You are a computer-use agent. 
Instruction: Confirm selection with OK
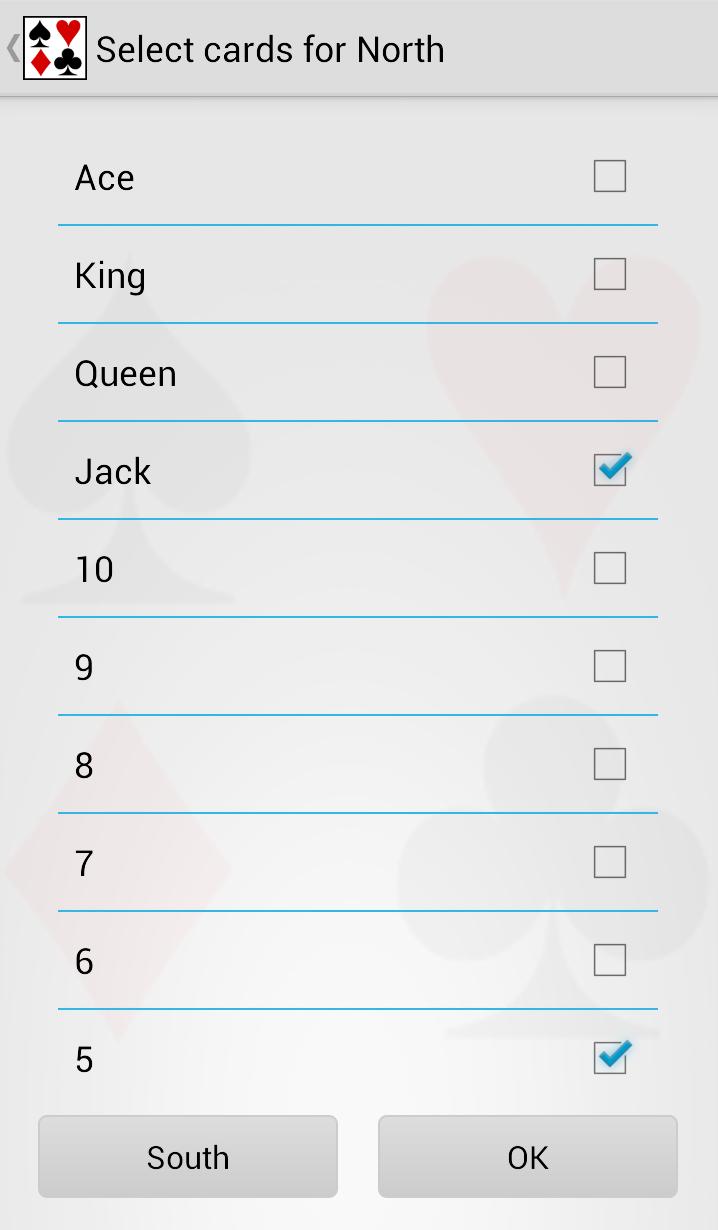click(527, 1157)
